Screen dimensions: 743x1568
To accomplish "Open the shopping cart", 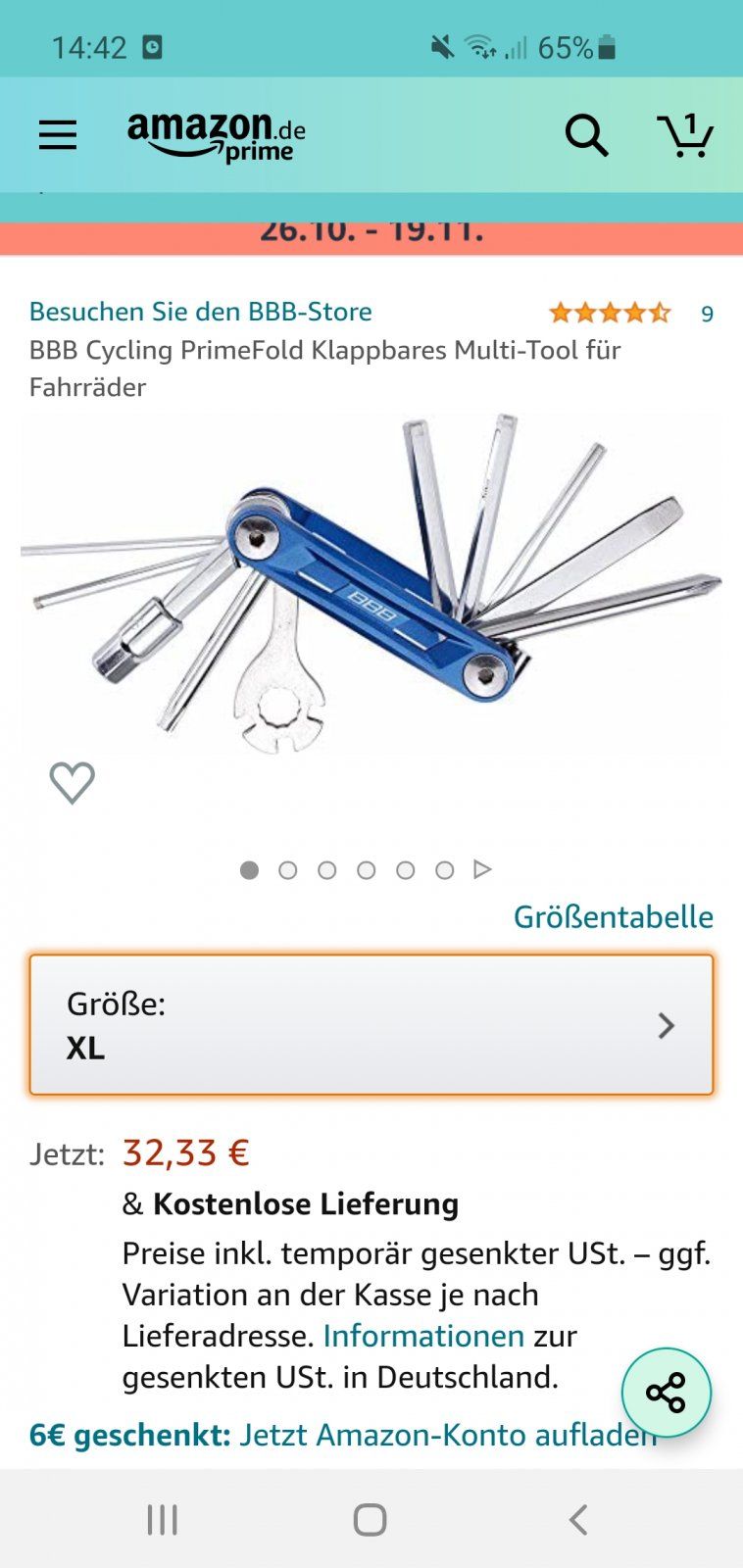I will (684, 135).
